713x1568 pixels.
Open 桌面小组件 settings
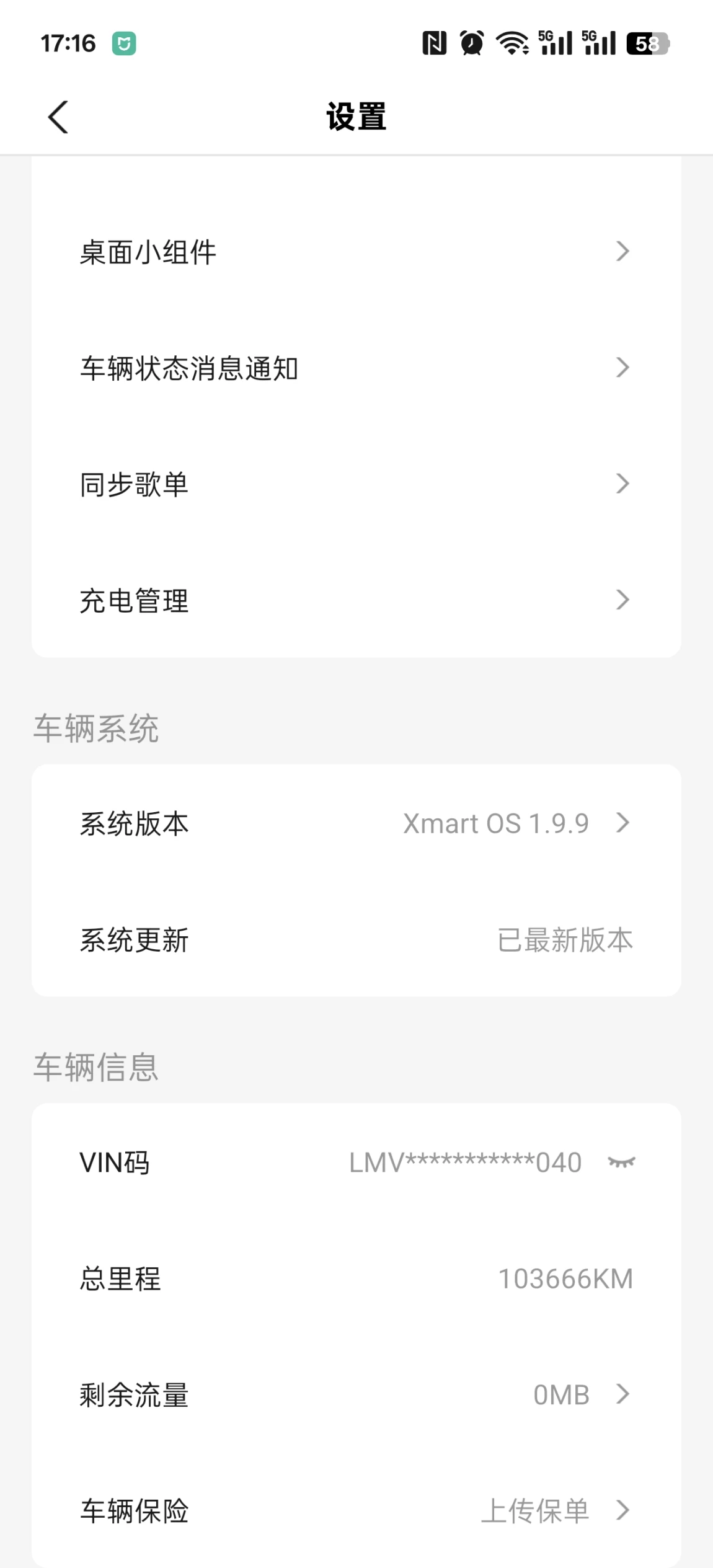pos(356,252)
